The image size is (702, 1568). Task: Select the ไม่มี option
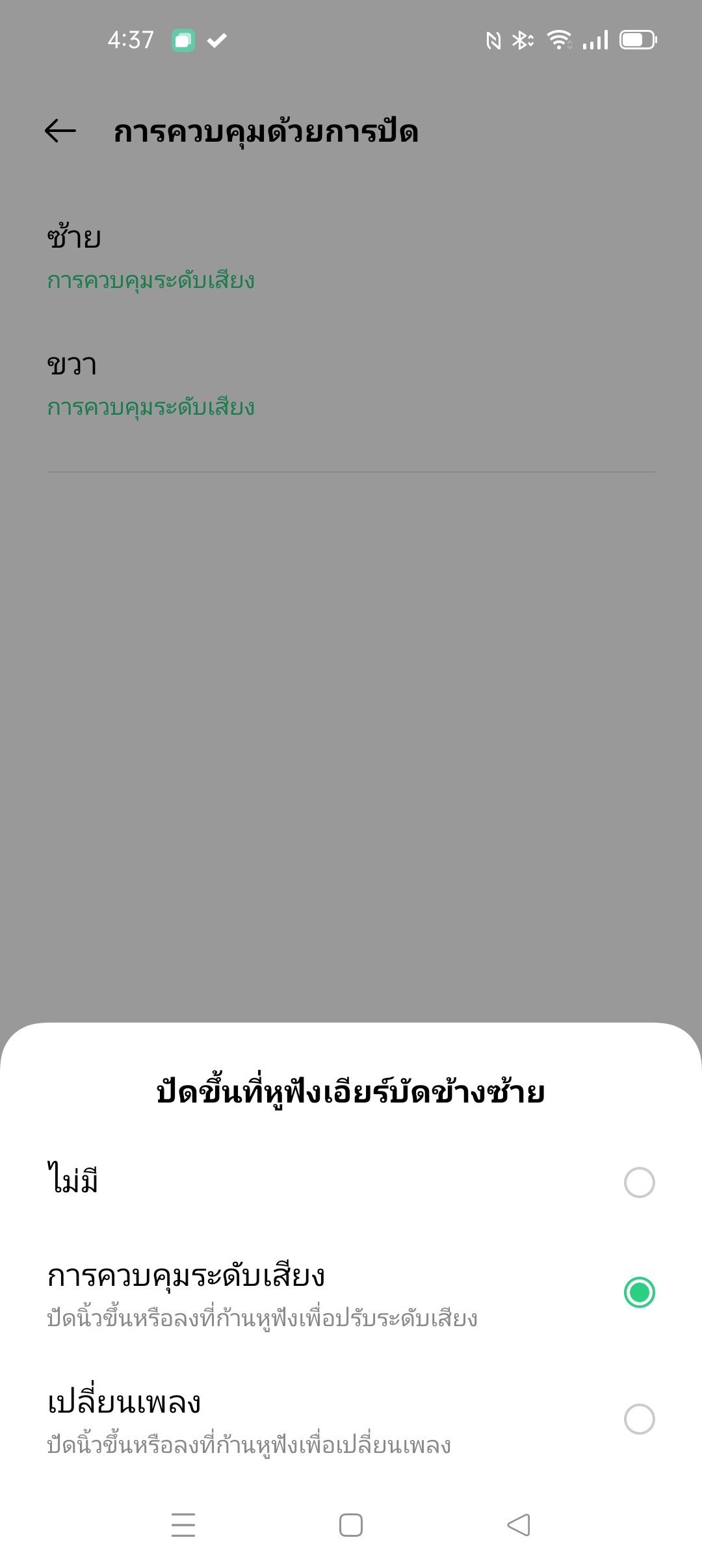tap(639, 1183)
